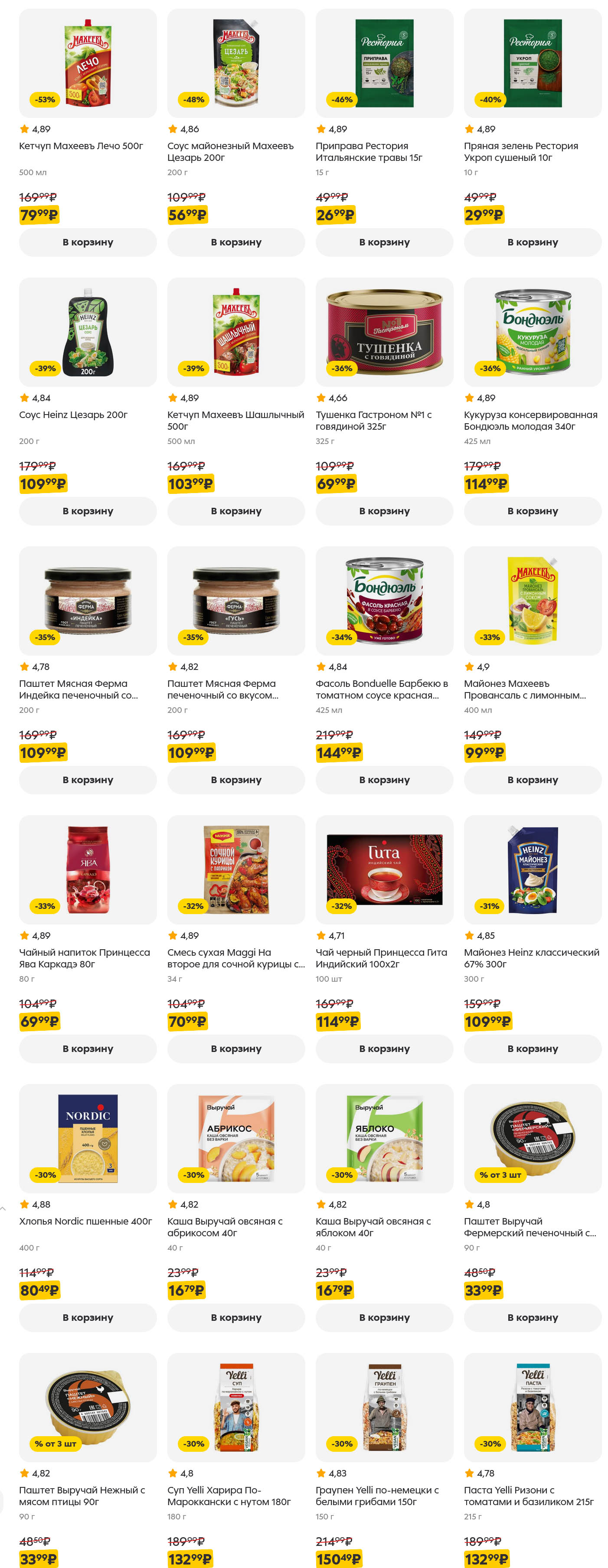This screenshot has height=1568, width=608.
Task: Add Тушенка Гастроном №1 с говядиной to cart
Action: [x=384, y=511]
